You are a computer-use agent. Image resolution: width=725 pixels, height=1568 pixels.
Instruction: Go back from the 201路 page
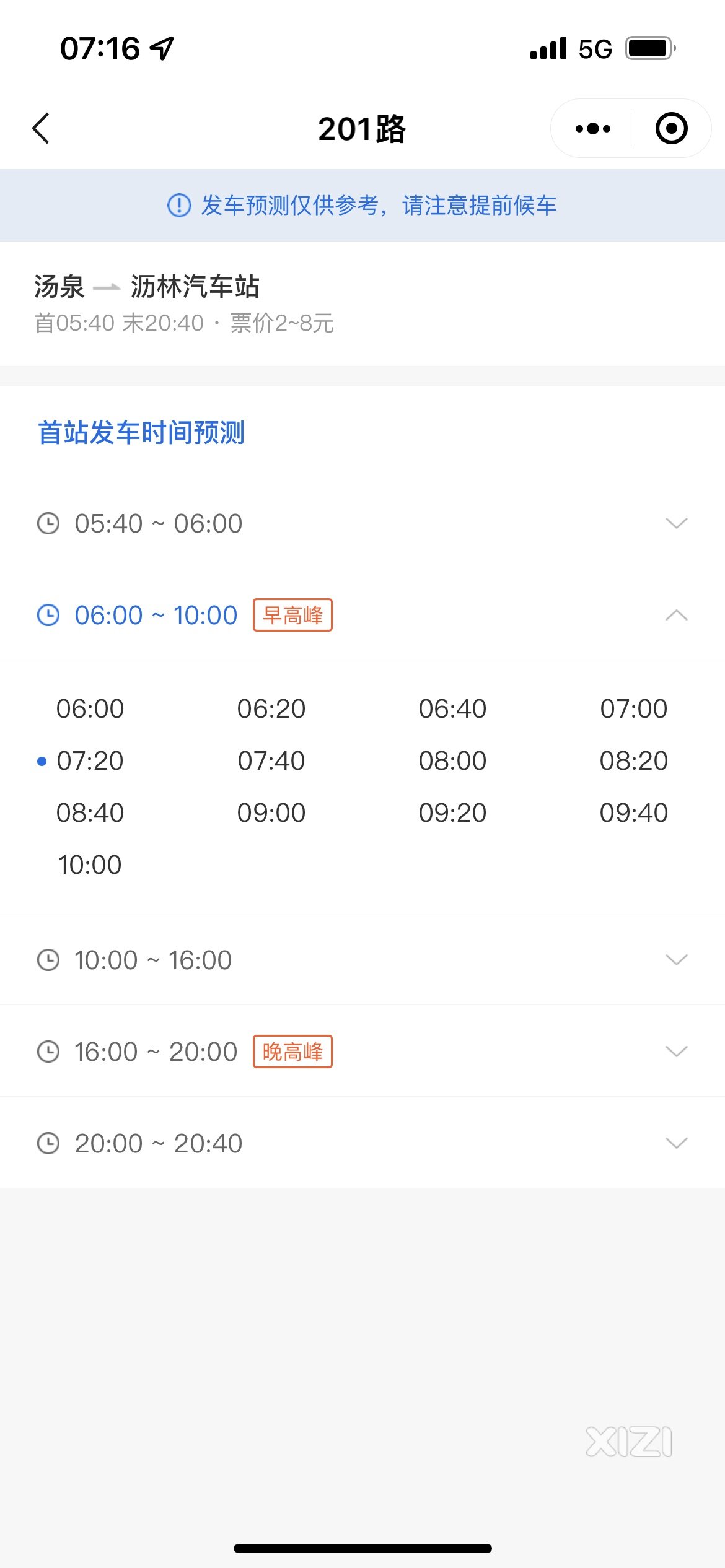point(41,128)
